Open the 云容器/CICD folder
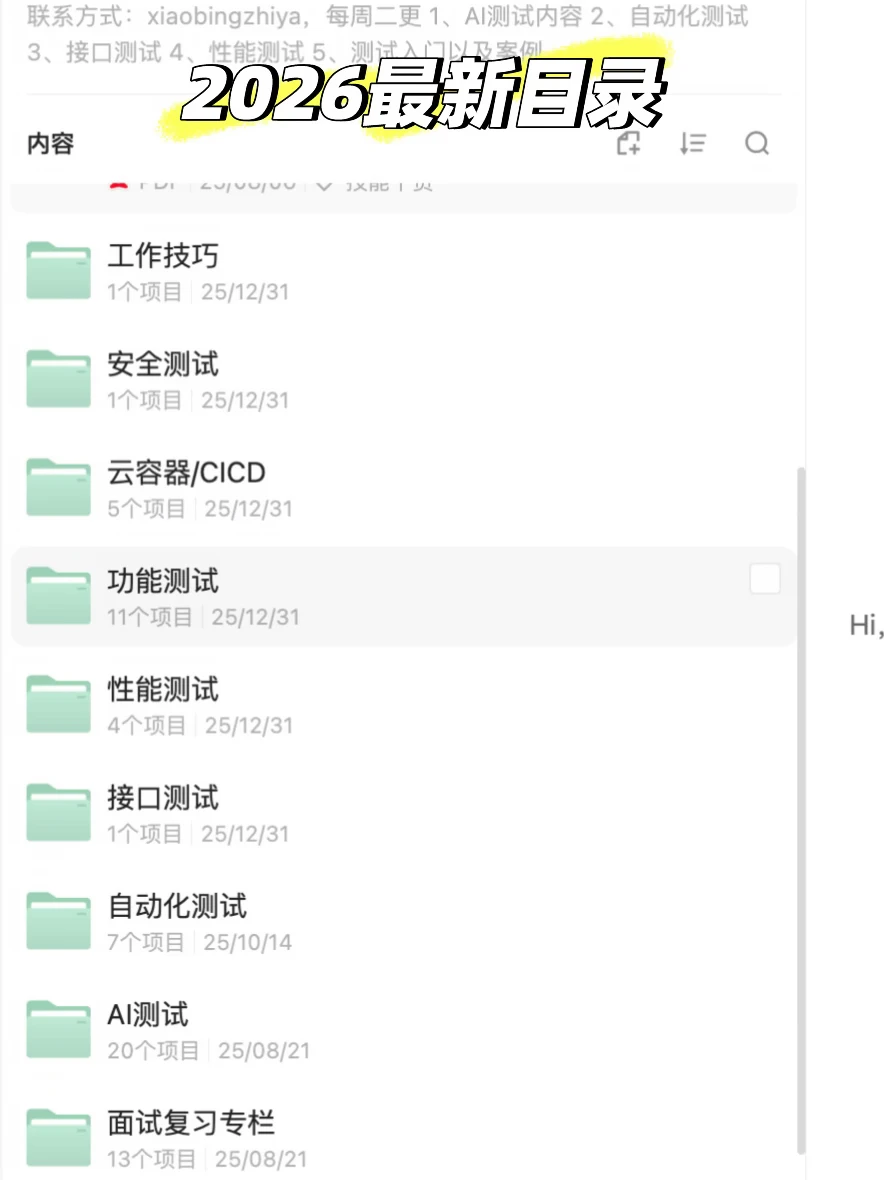The height and width of the screenshot is (1180, 884). click(x=403, y=488)
